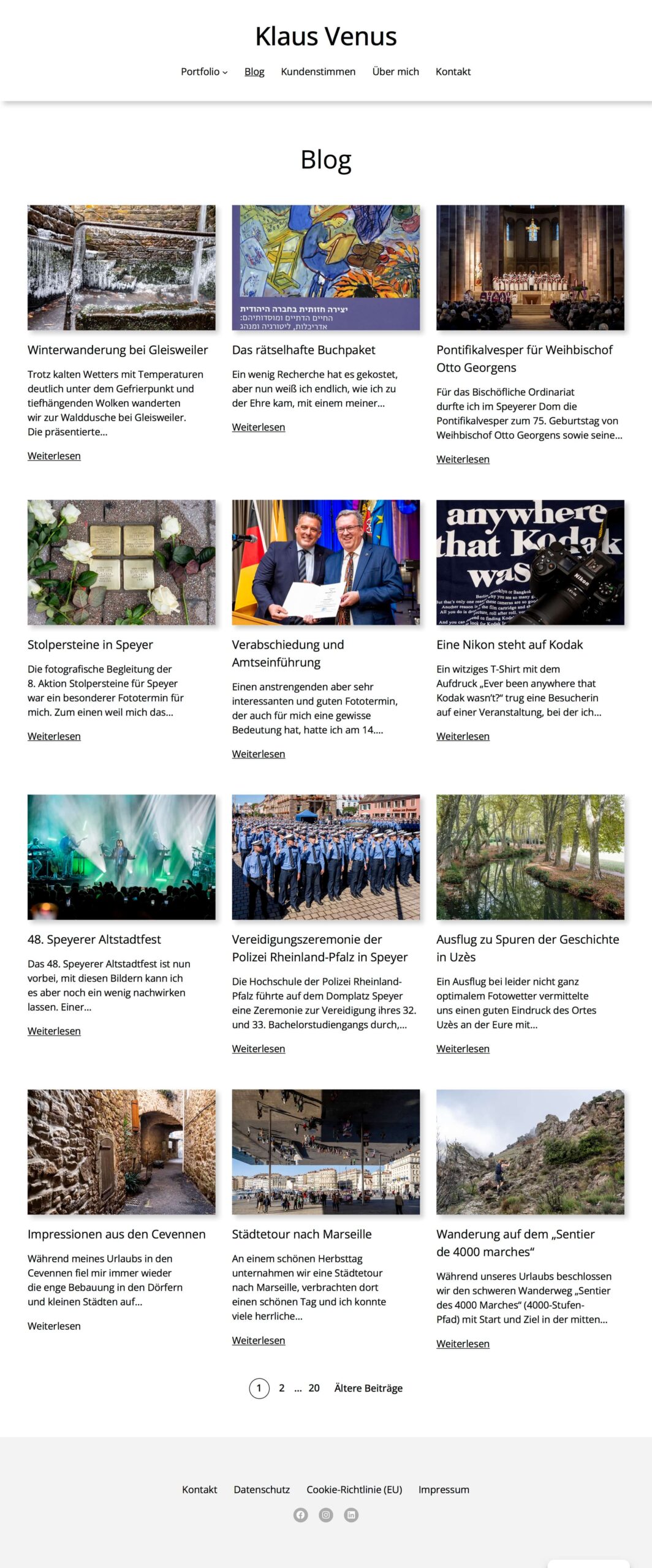This screenshot has width=652, height=1568.
Task: Open the Ausflug nach Uzès picture
Action: point(530,857)
